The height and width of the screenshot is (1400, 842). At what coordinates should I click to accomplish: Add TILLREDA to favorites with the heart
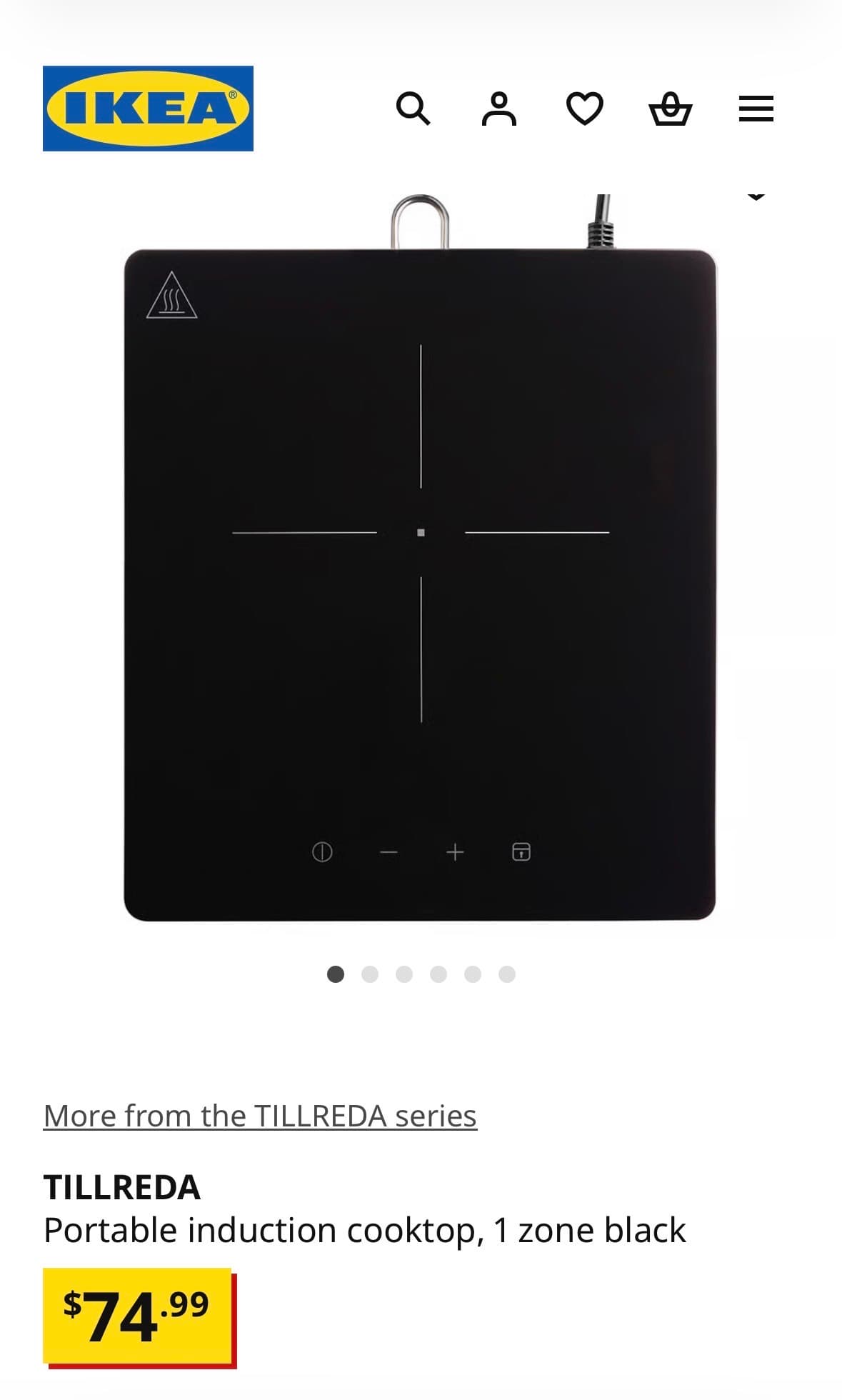585,109
